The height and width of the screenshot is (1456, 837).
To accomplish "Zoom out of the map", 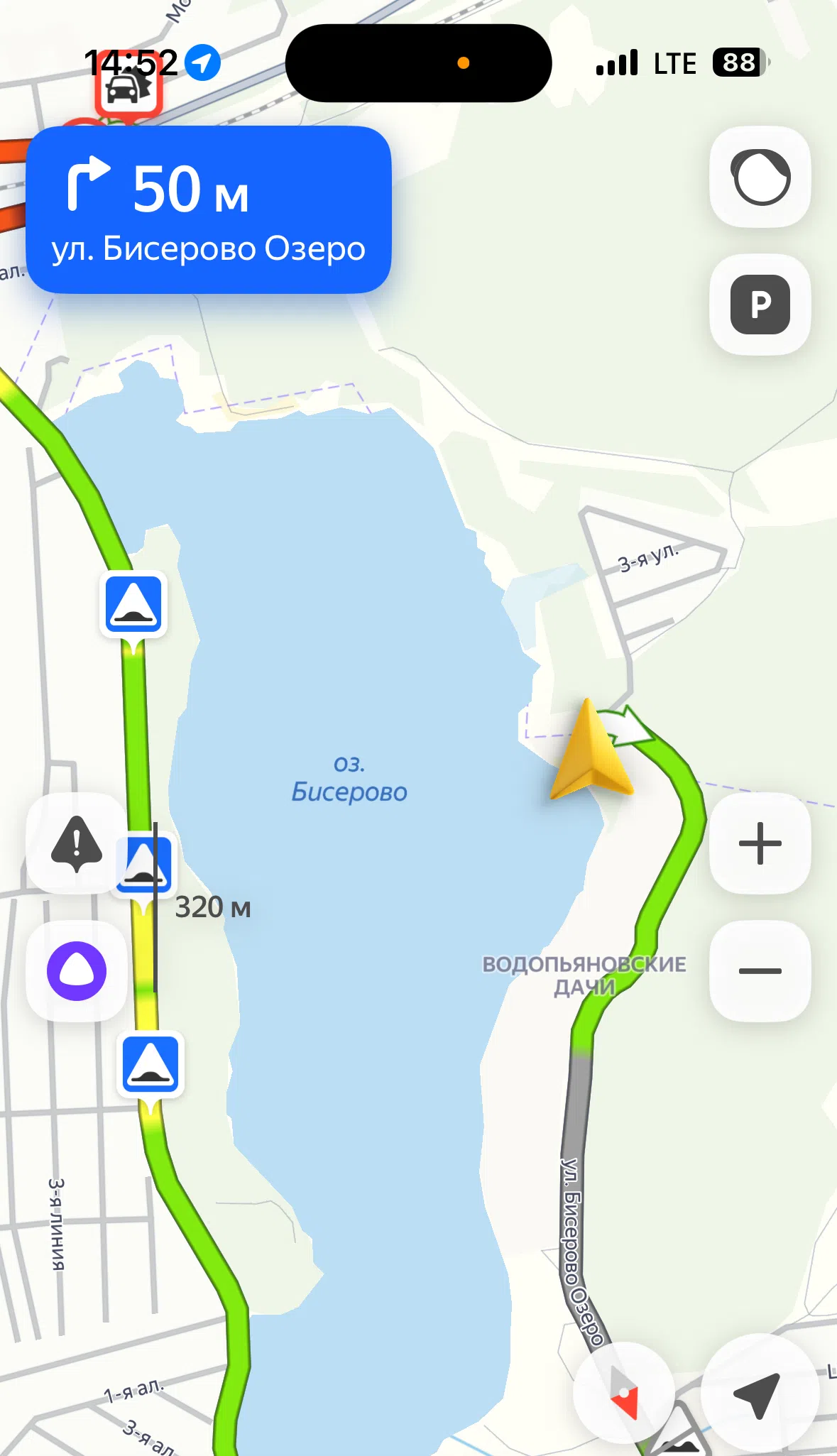I will point(760,970).
